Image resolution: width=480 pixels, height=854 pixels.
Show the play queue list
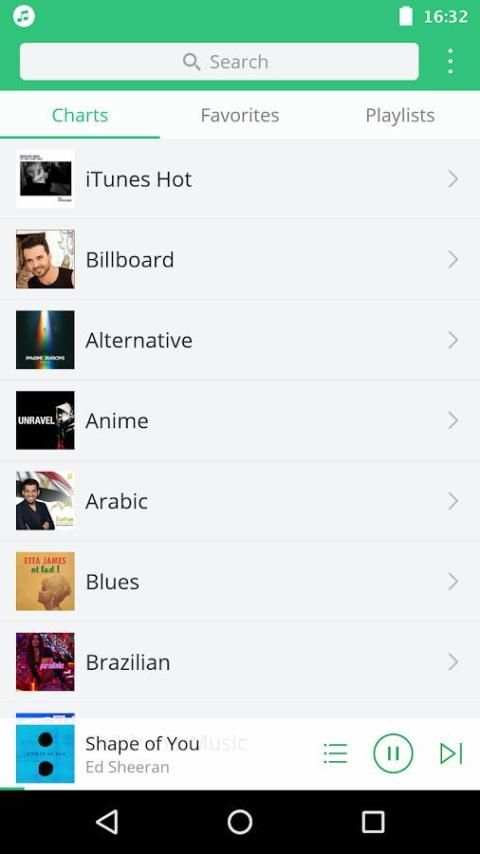(335, 753)
